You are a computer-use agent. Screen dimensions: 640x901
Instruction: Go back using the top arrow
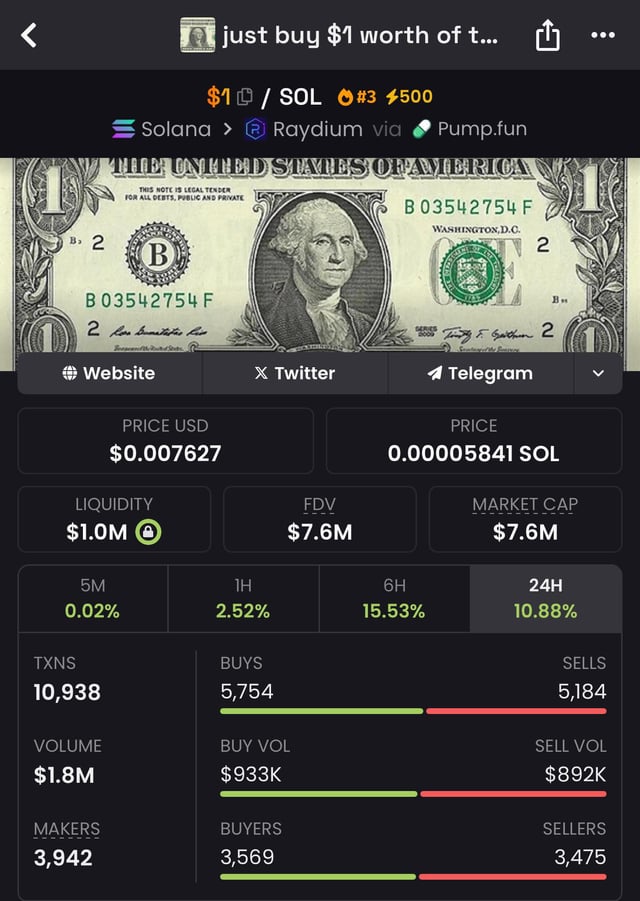pyautogui.click(x=29, y=36)
